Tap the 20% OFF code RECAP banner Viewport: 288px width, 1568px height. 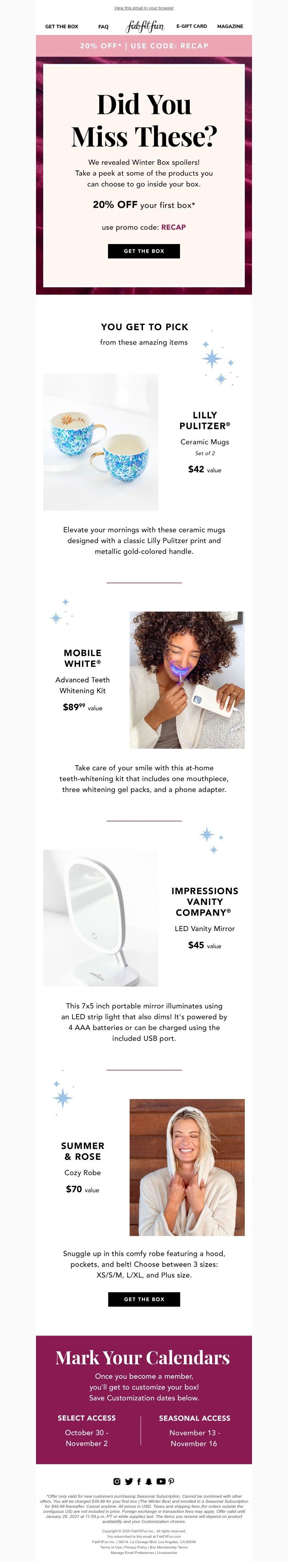144,46
